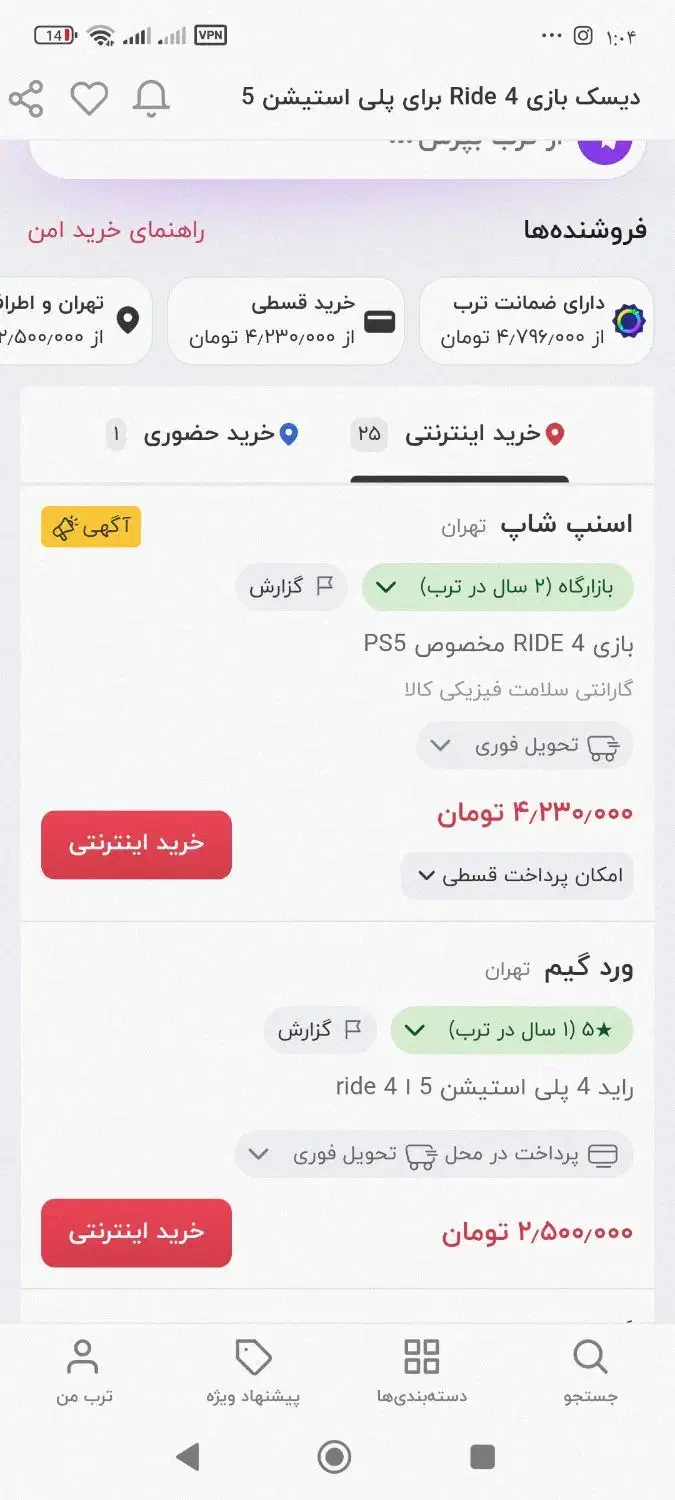Expand پرداخت در محل delivery options for ورد گیم
Screen dimensions: 675x1500
433,1155
